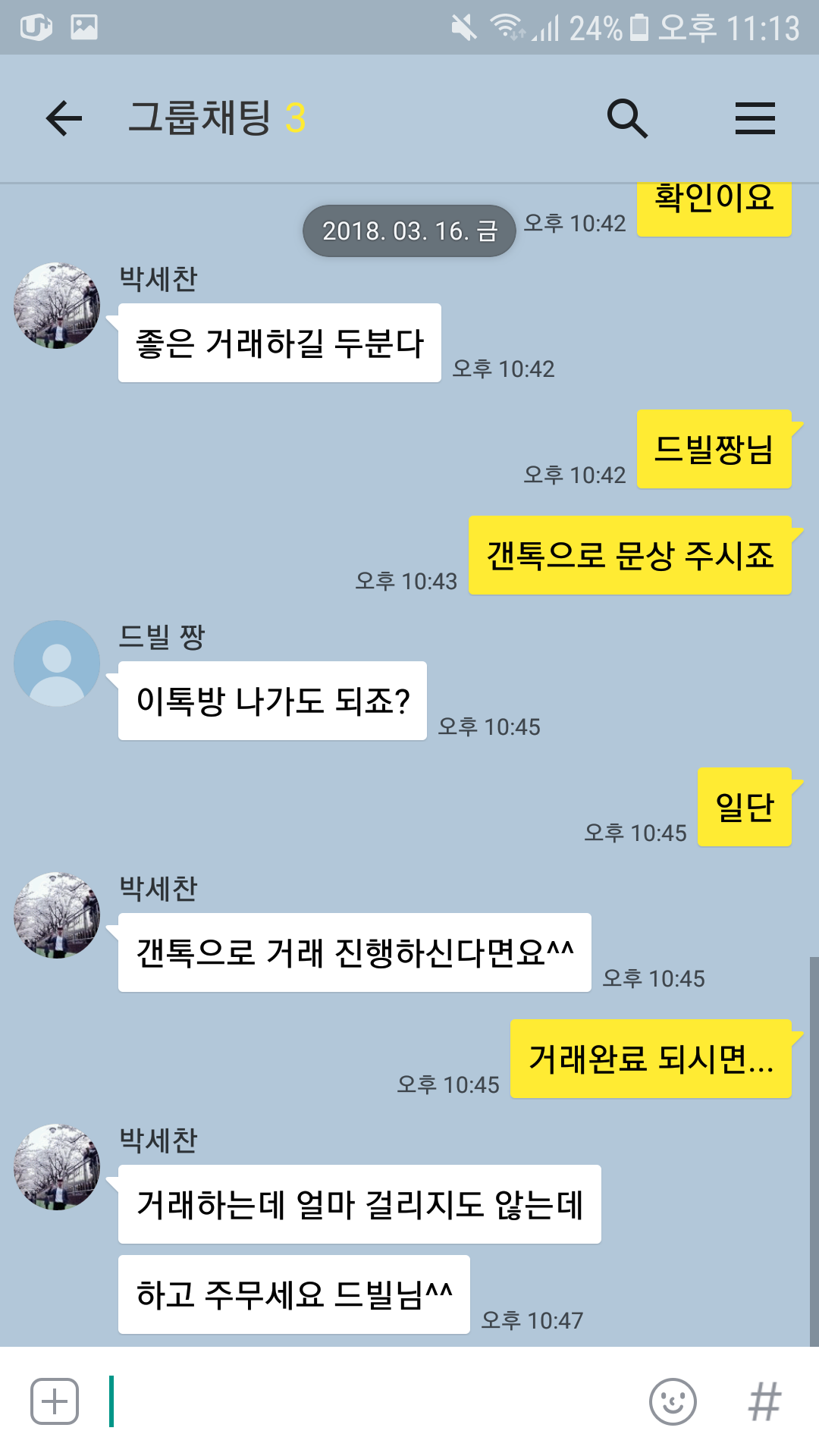Open the plus attachment button
The height and width of the screenshot is (1456, 819).
[55, 1401]
